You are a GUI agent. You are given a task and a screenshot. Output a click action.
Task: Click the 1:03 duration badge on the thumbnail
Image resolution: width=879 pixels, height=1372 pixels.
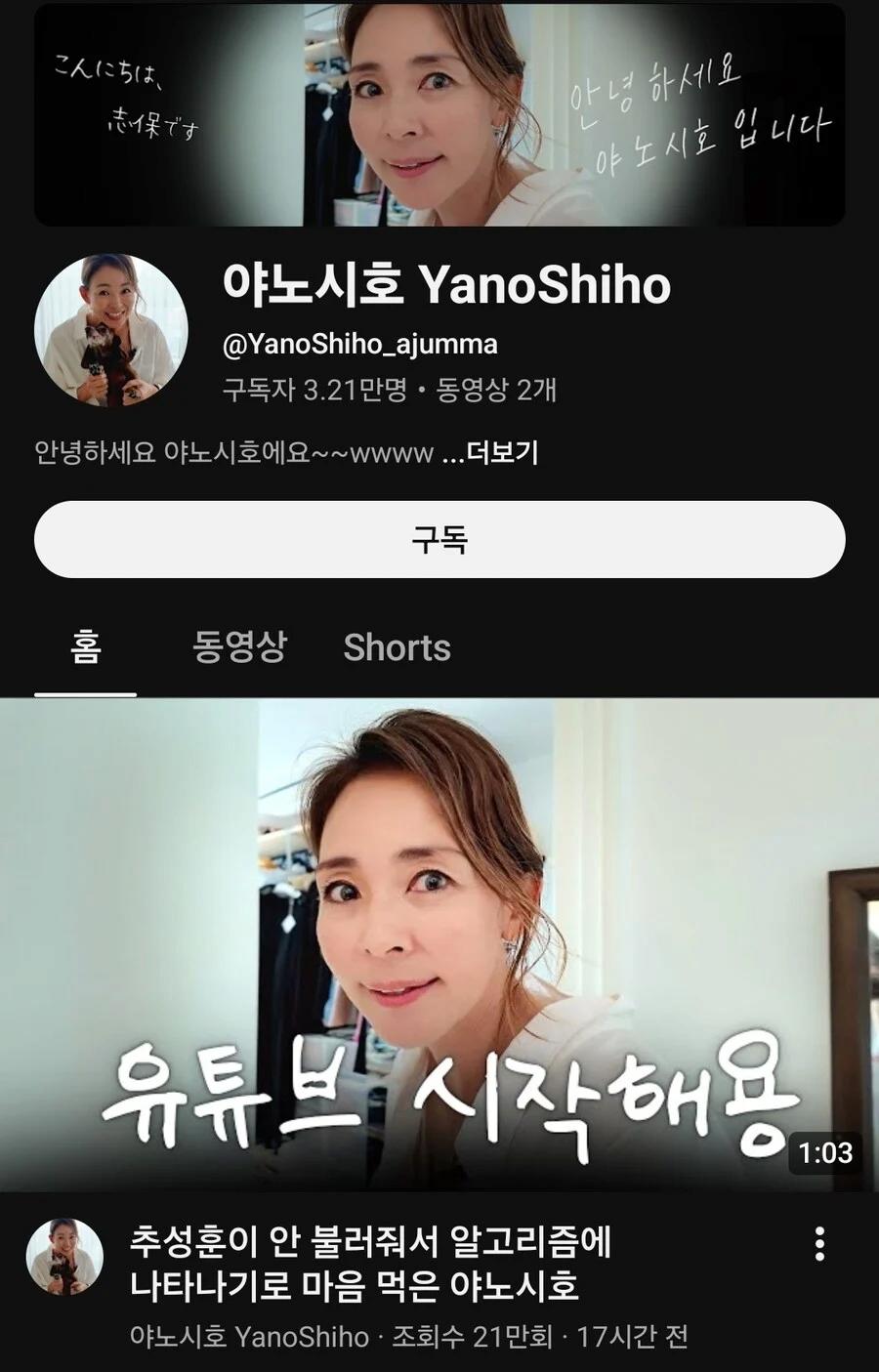(x=823, y=1153)
